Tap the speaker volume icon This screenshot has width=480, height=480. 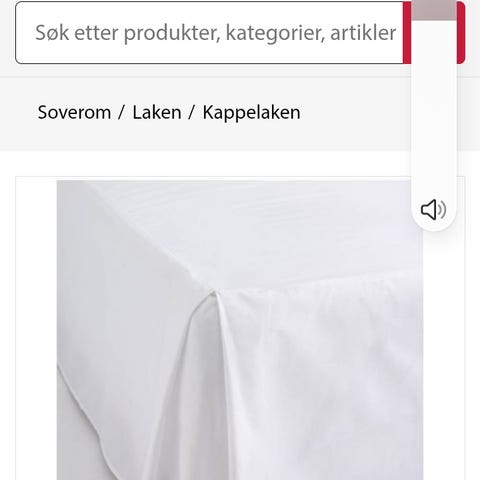433,210
